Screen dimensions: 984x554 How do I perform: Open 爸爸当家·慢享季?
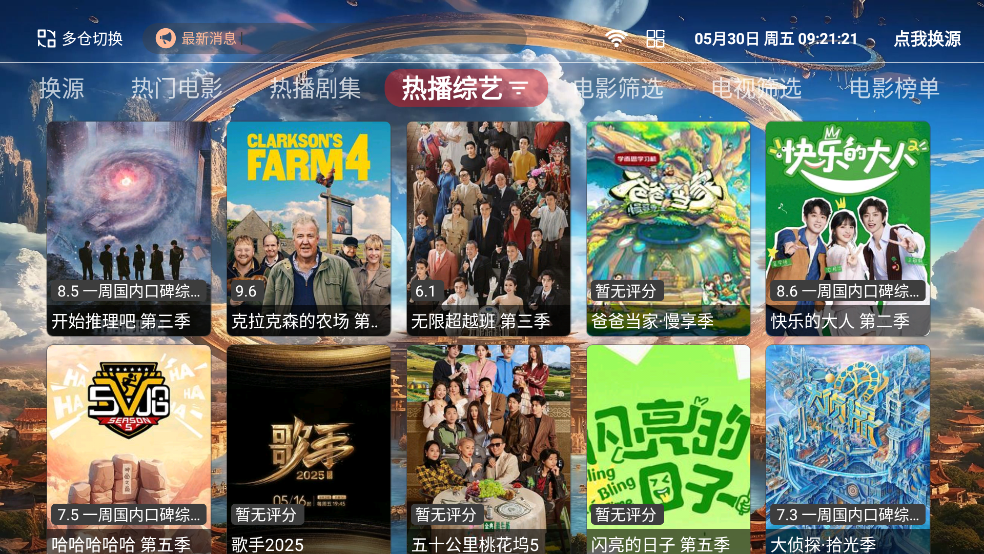pos(668,228)
